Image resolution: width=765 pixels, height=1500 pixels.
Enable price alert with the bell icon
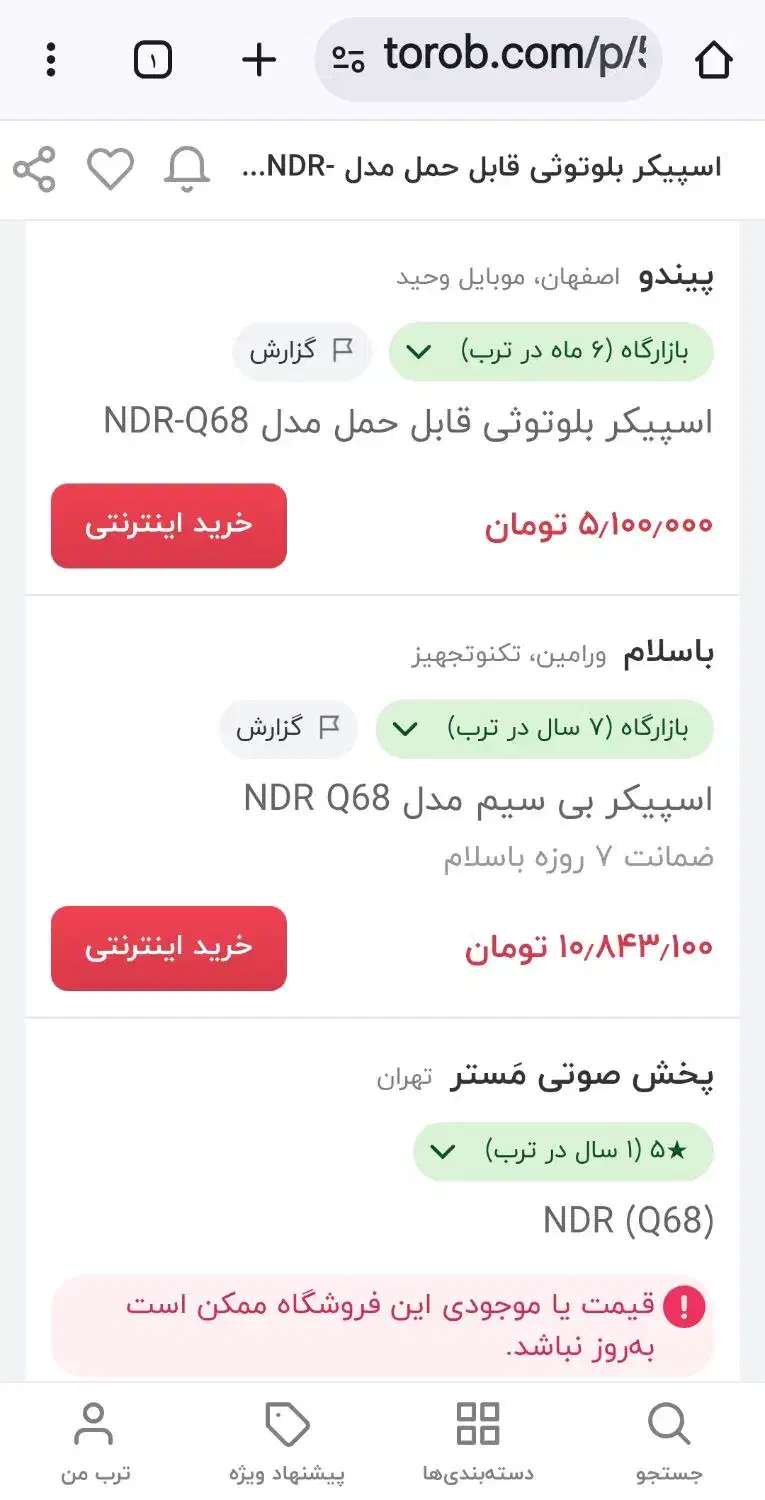(x=187, y=169)
